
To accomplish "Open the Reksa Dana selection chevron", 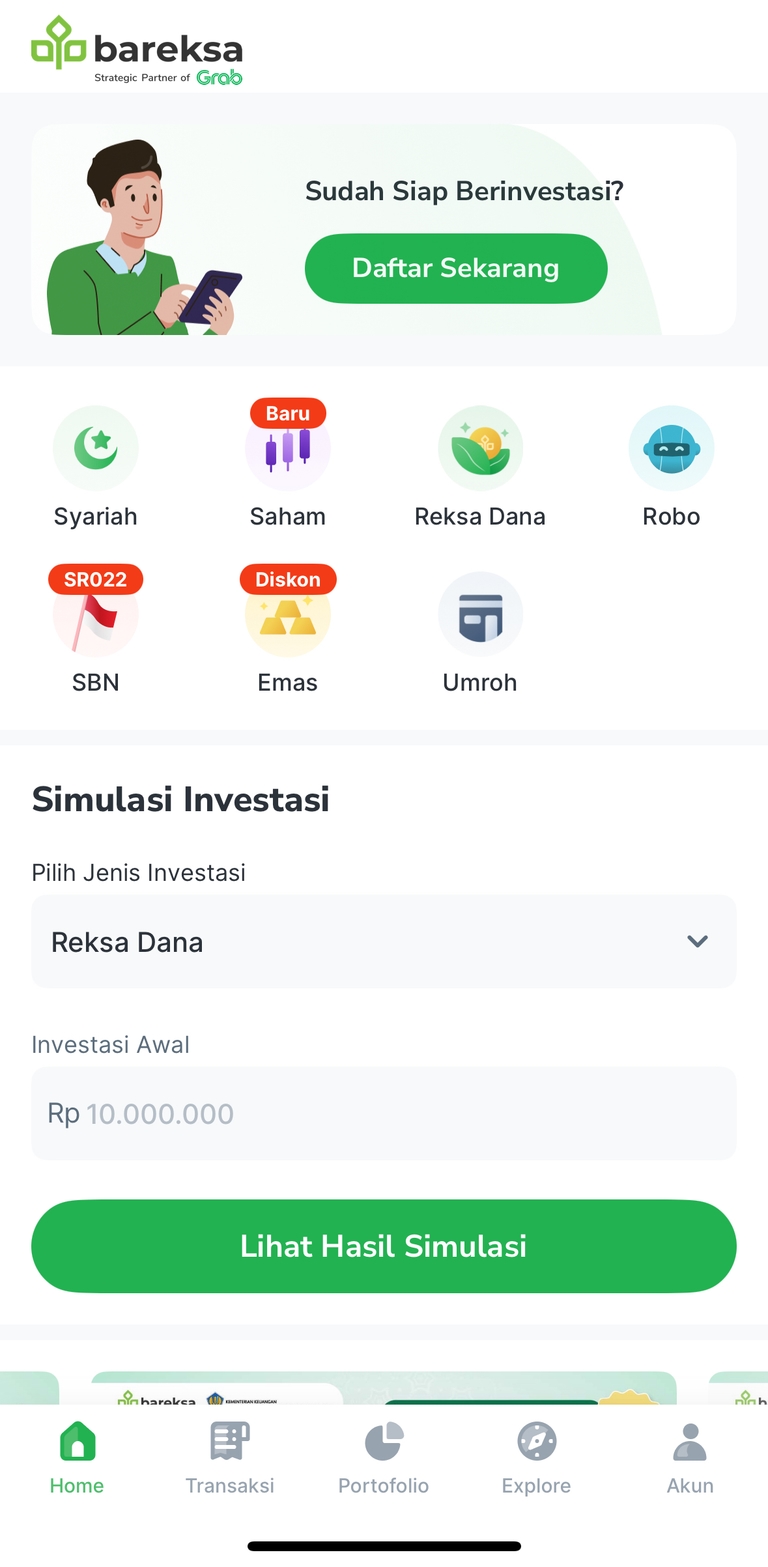I will point(697,941).
